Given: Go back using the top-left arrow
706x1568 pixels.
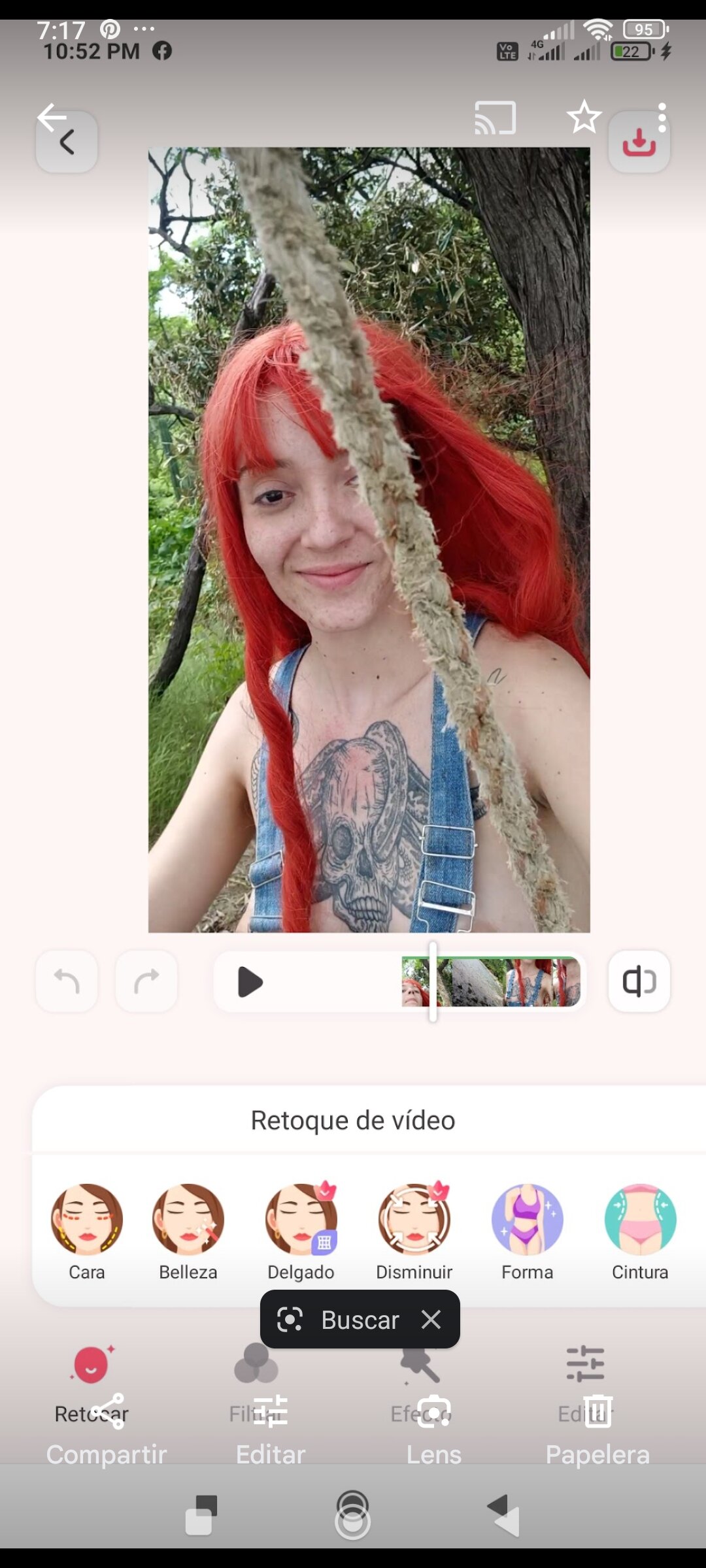Looking at the screenshot, I should coord(52,118).
